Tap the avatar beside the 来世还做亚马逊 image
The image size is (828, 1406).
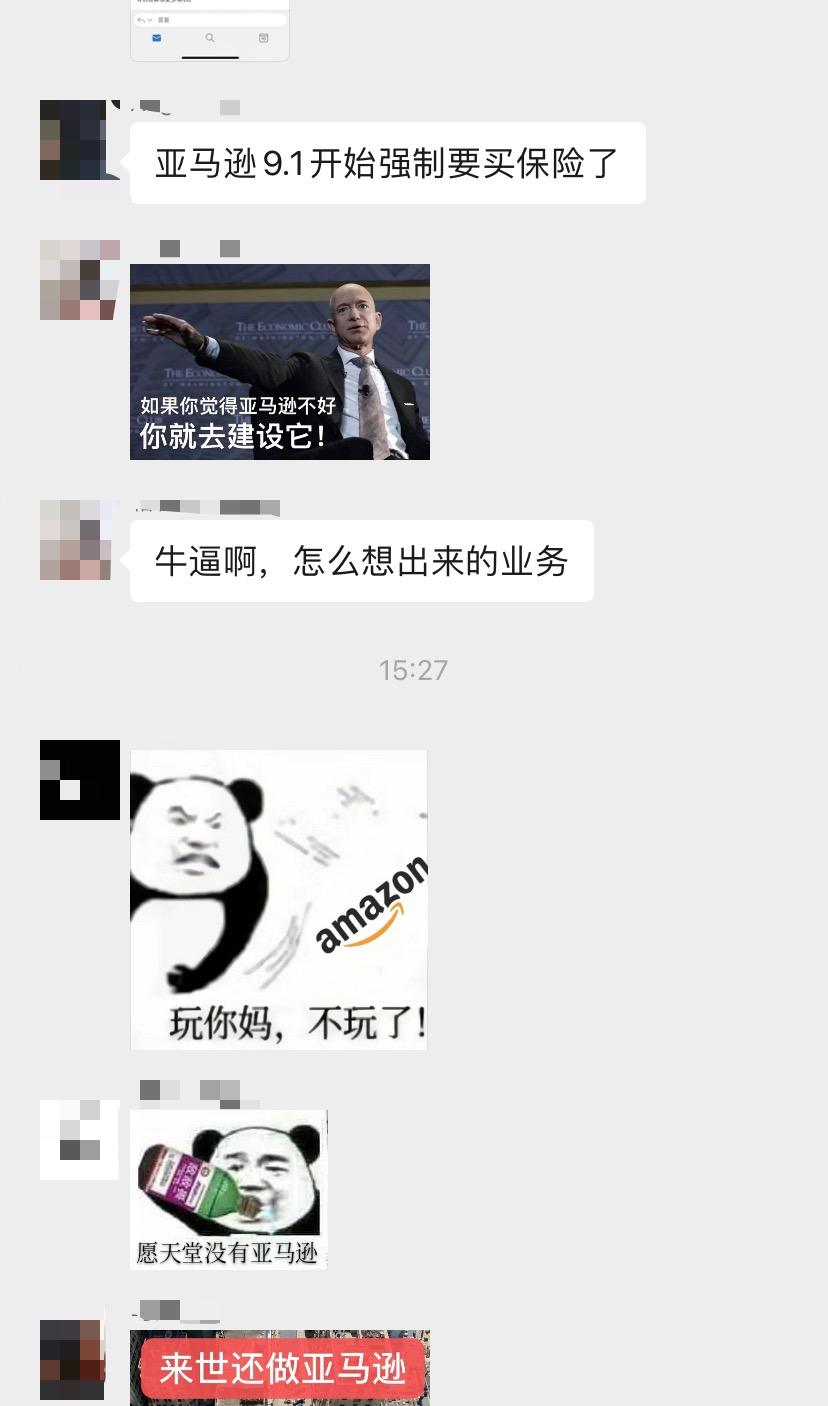72,1360
